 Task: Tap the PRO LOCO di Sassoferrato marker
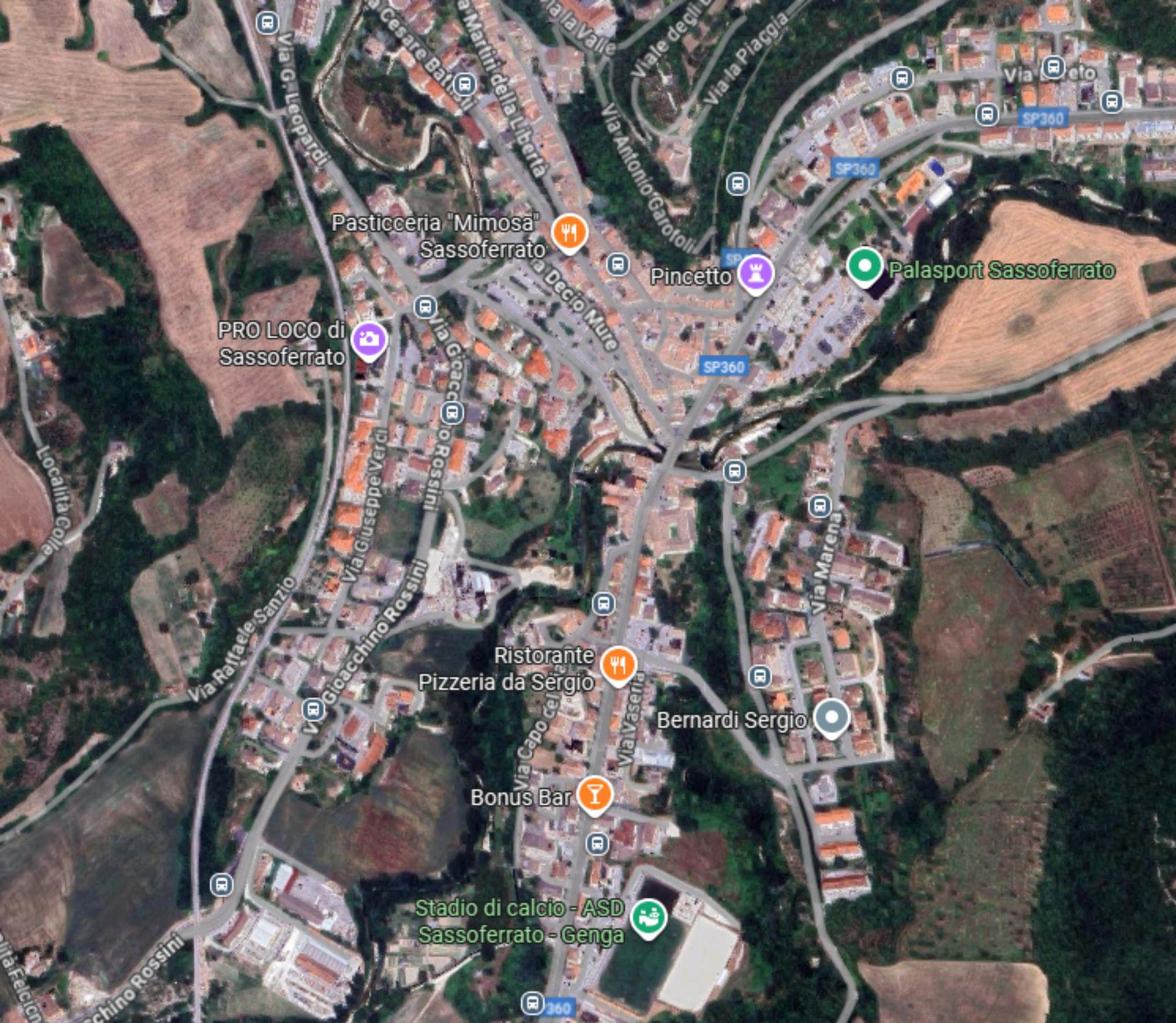369,340
